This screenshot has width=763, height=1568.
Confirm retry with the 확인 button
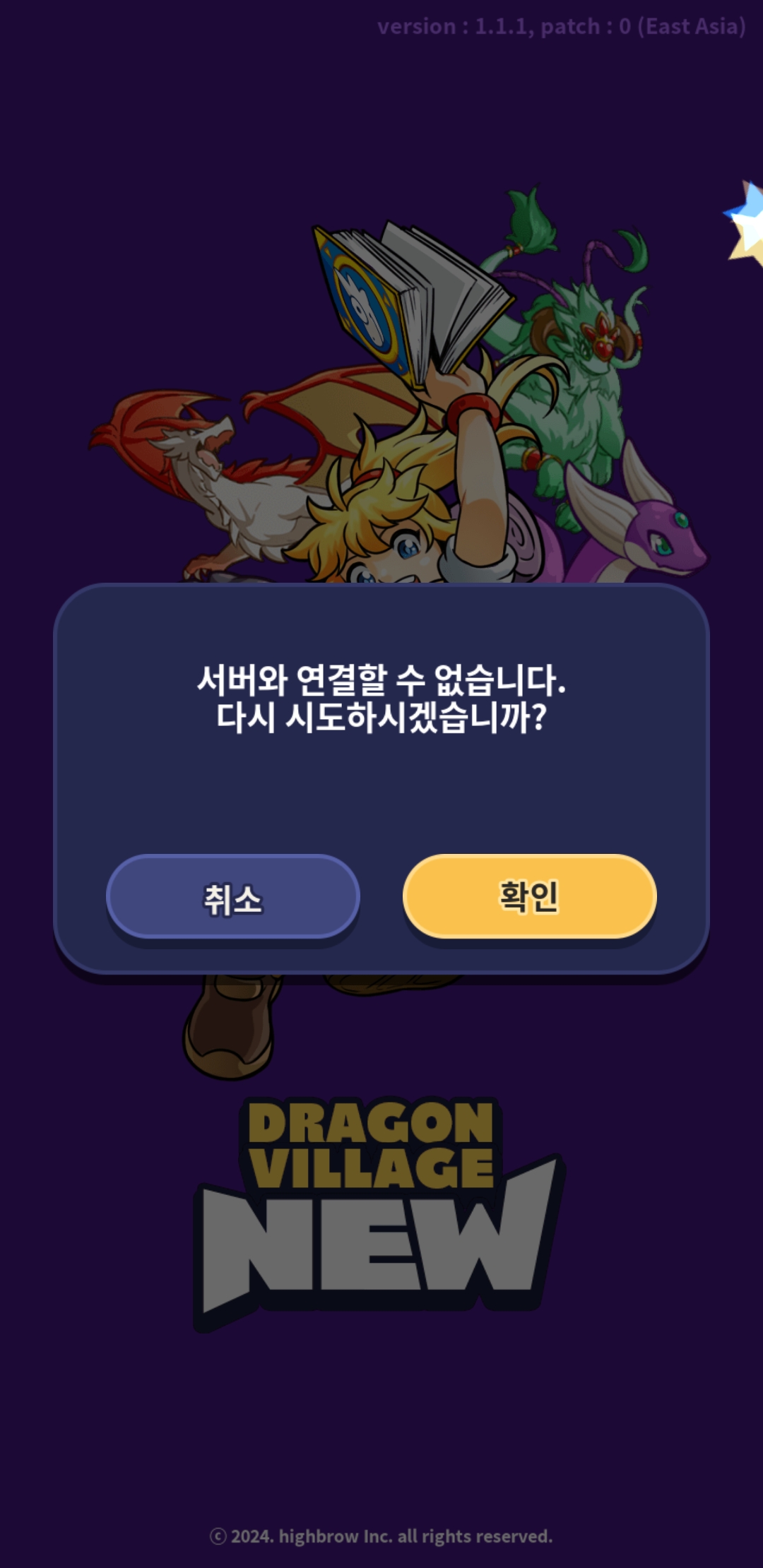pyautogui.click(x=529, y=896)
